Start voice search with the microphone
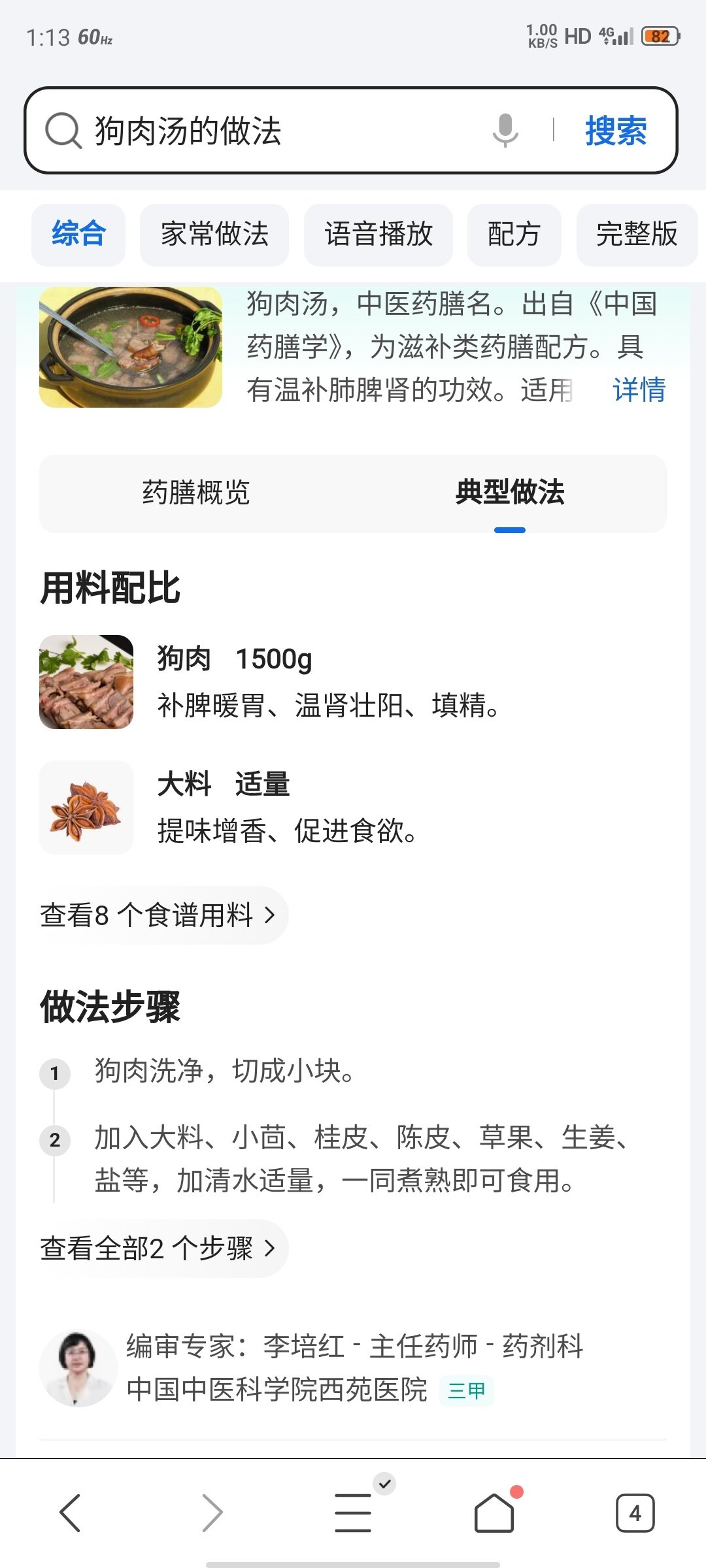The image size is (706, 1568). pyautogui.click(x=505, y=129)
